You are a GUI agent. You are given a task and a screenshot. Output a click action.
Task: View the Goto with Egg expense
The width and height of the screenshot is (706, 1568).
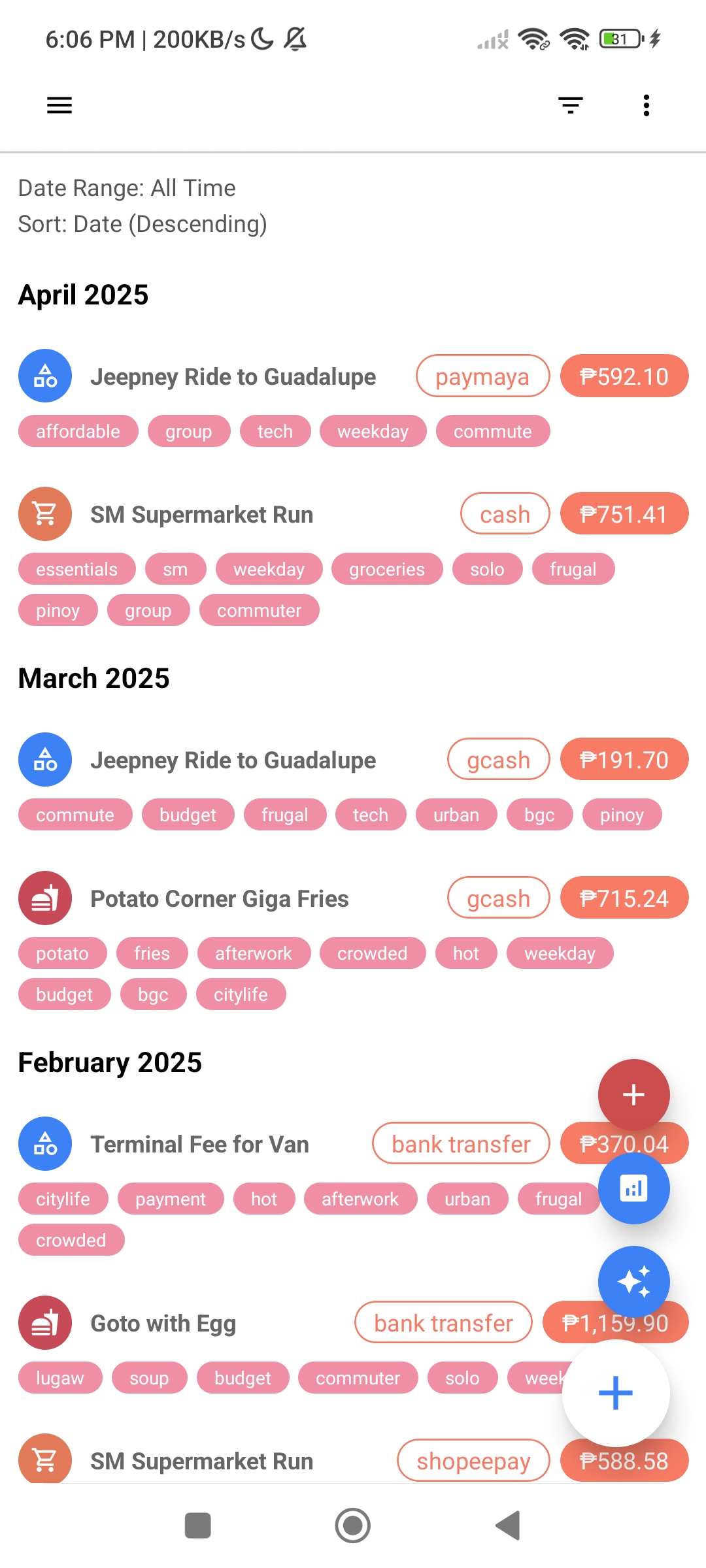click(x=163, y=1324)
